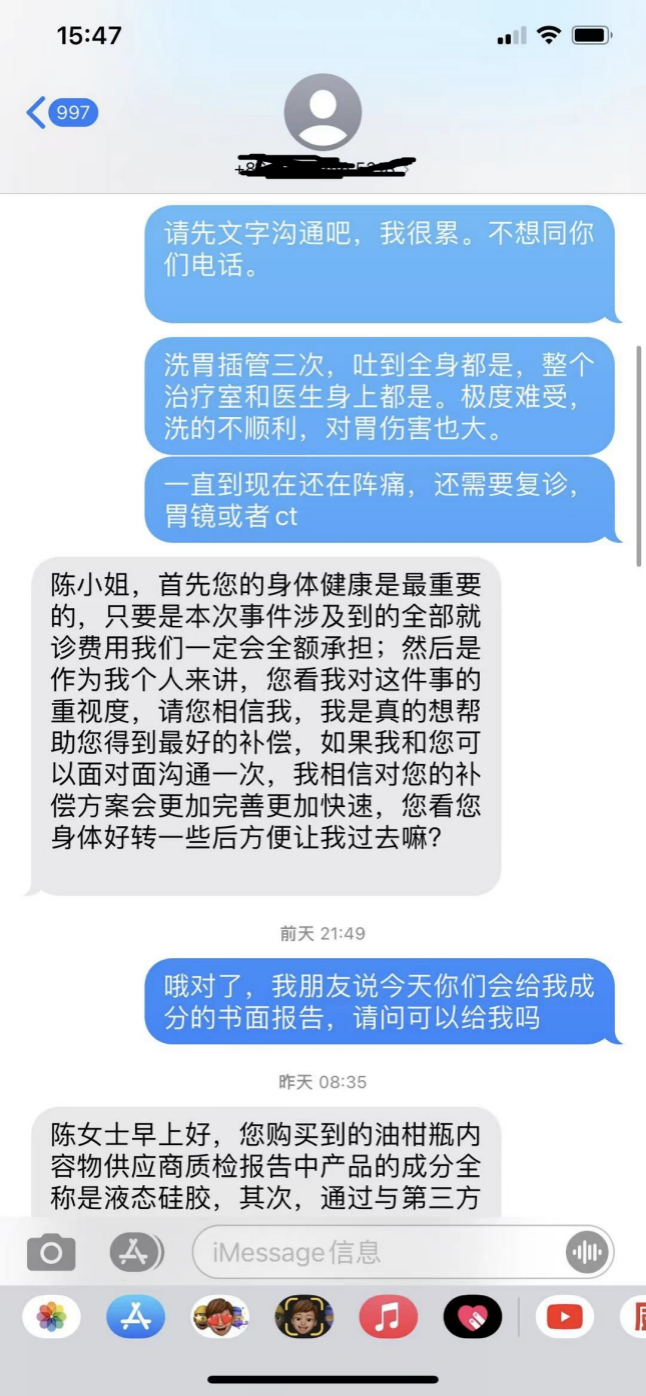Open the Digital Touch heart app
The height and width of the screenshot is (1396, 646).
pos(472,1318)
